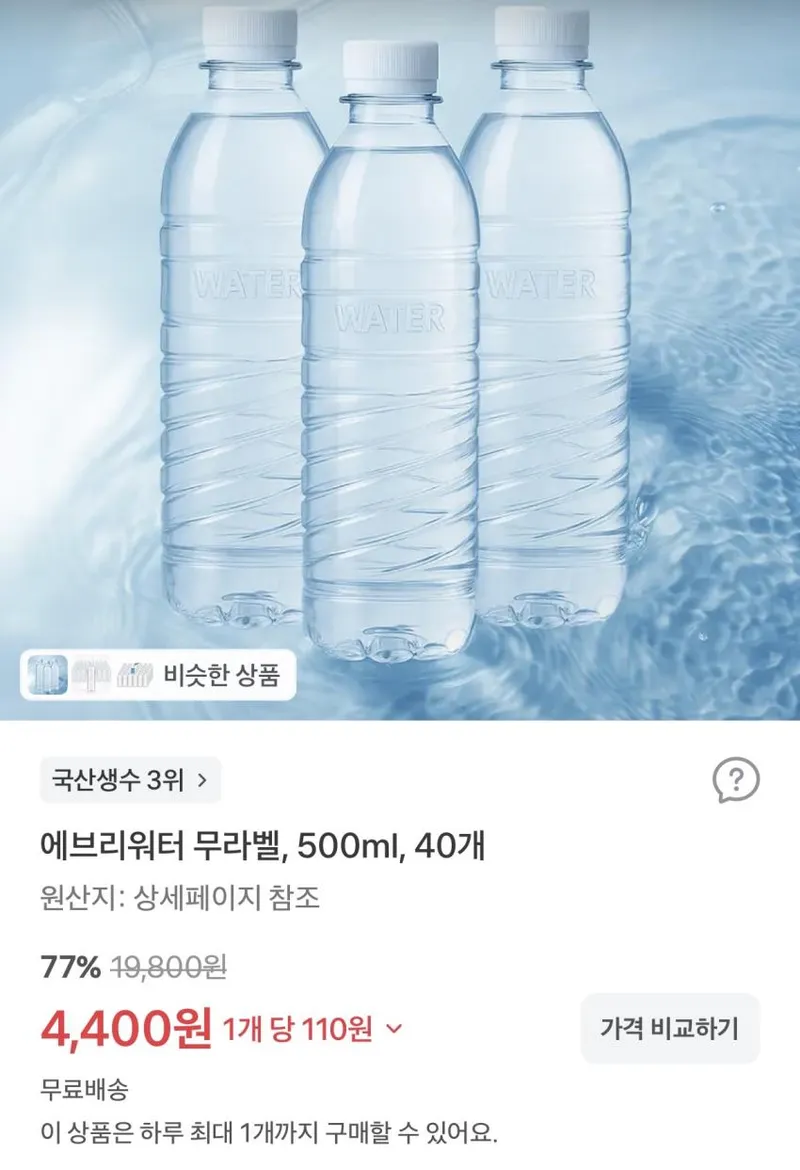
Task: Tap the 가격 비교하기 button
Action: coord(669,1028)
